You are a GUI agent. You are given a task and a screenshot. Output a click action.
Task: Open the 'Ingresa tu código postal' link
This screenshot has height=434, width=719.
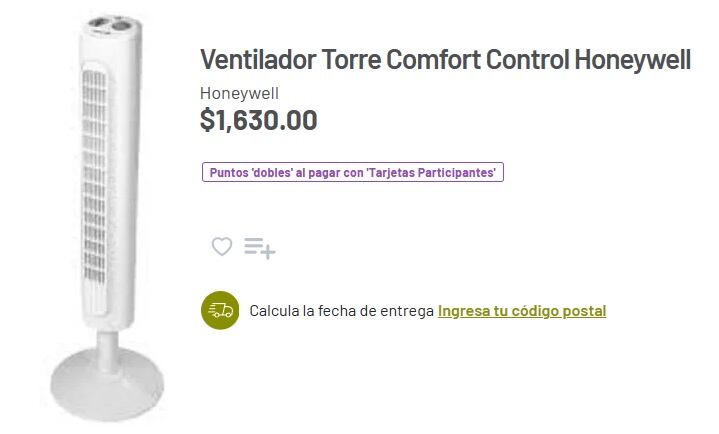[x=521, y=311]
